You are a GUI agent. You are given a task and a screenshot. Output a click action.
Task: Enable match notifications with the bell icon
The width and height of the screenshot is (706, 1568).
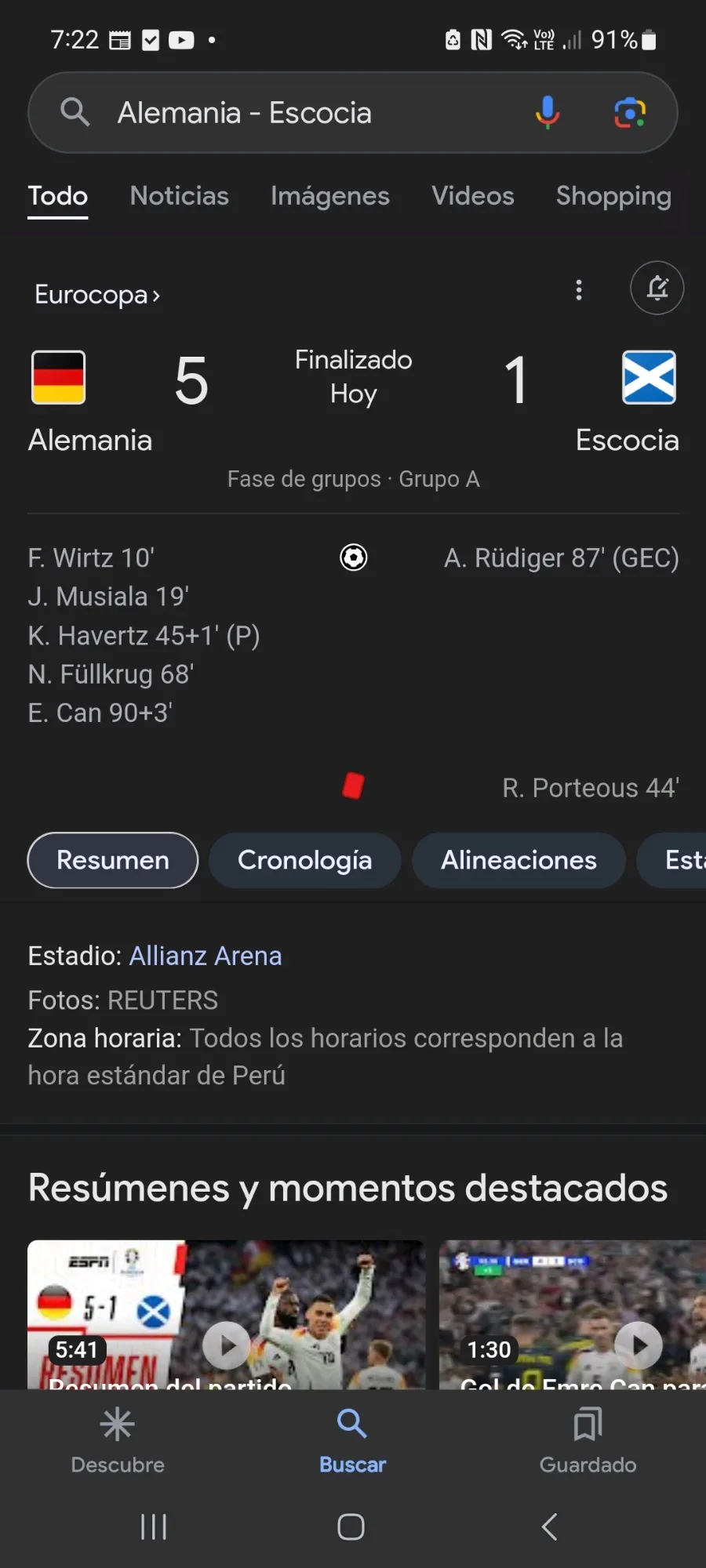click(657, 288)
